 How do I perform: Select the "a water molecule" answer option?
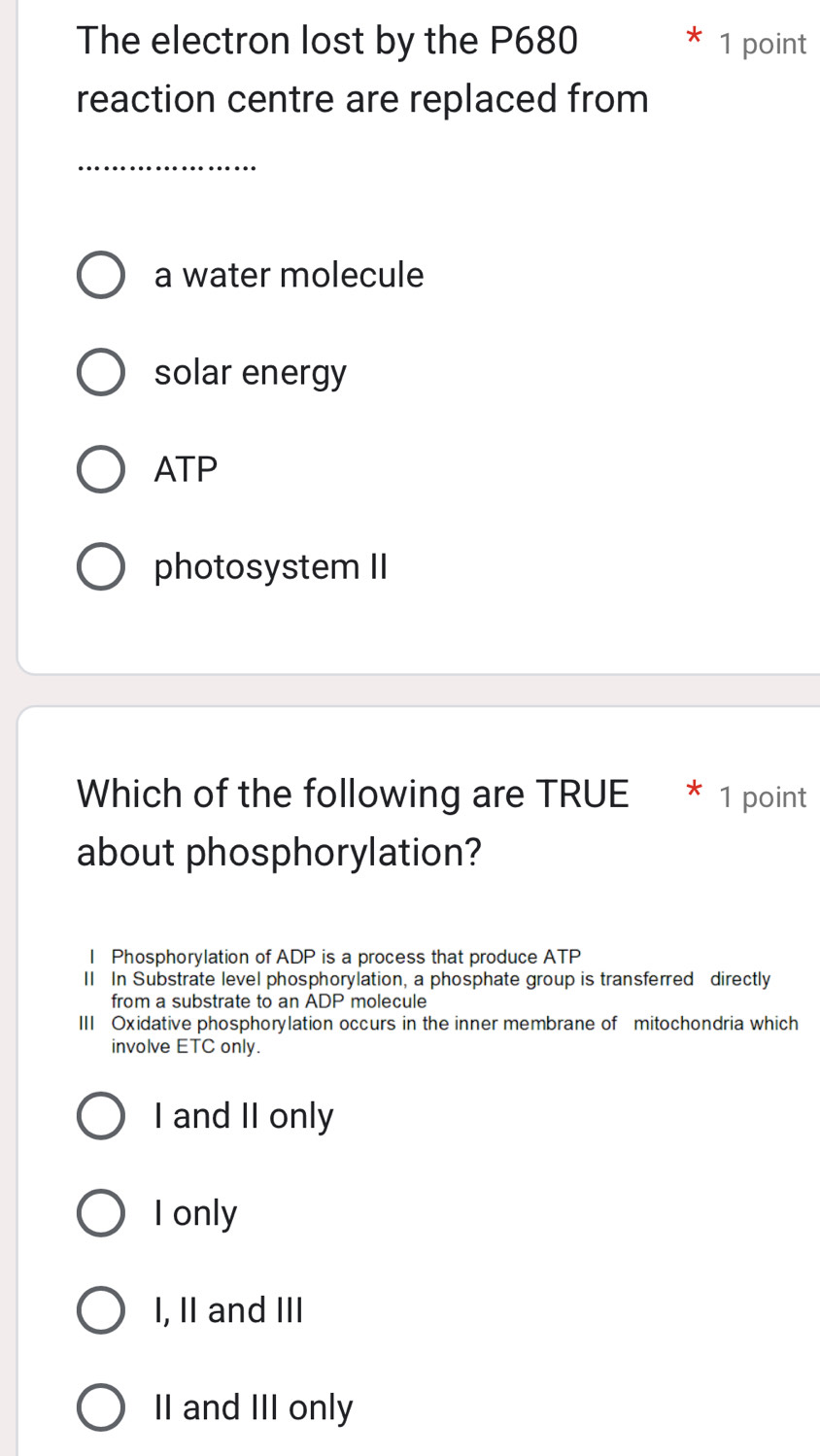point(100,274)
